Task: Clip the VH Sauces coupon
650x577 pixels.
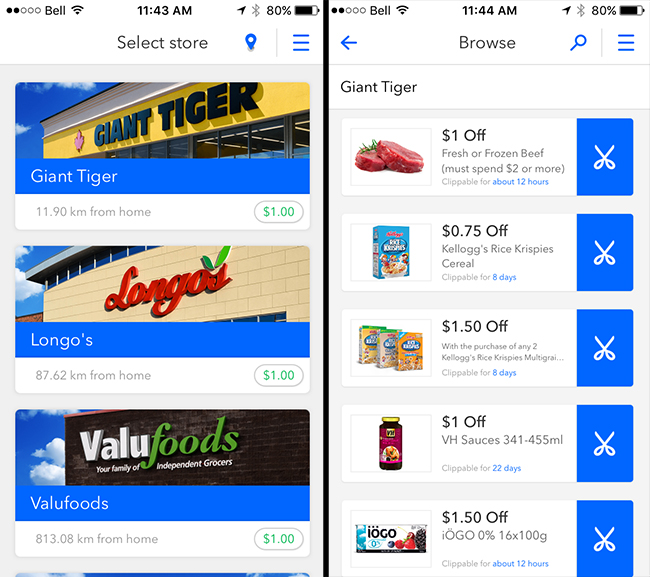Action: coord(604,443)
